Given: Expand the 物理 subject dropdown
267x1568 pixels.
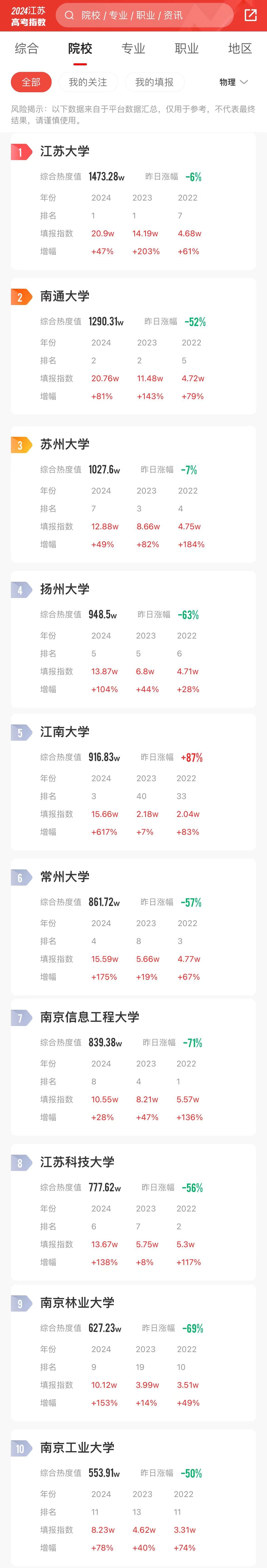Looking at the screenshot, I should [233, 82].
